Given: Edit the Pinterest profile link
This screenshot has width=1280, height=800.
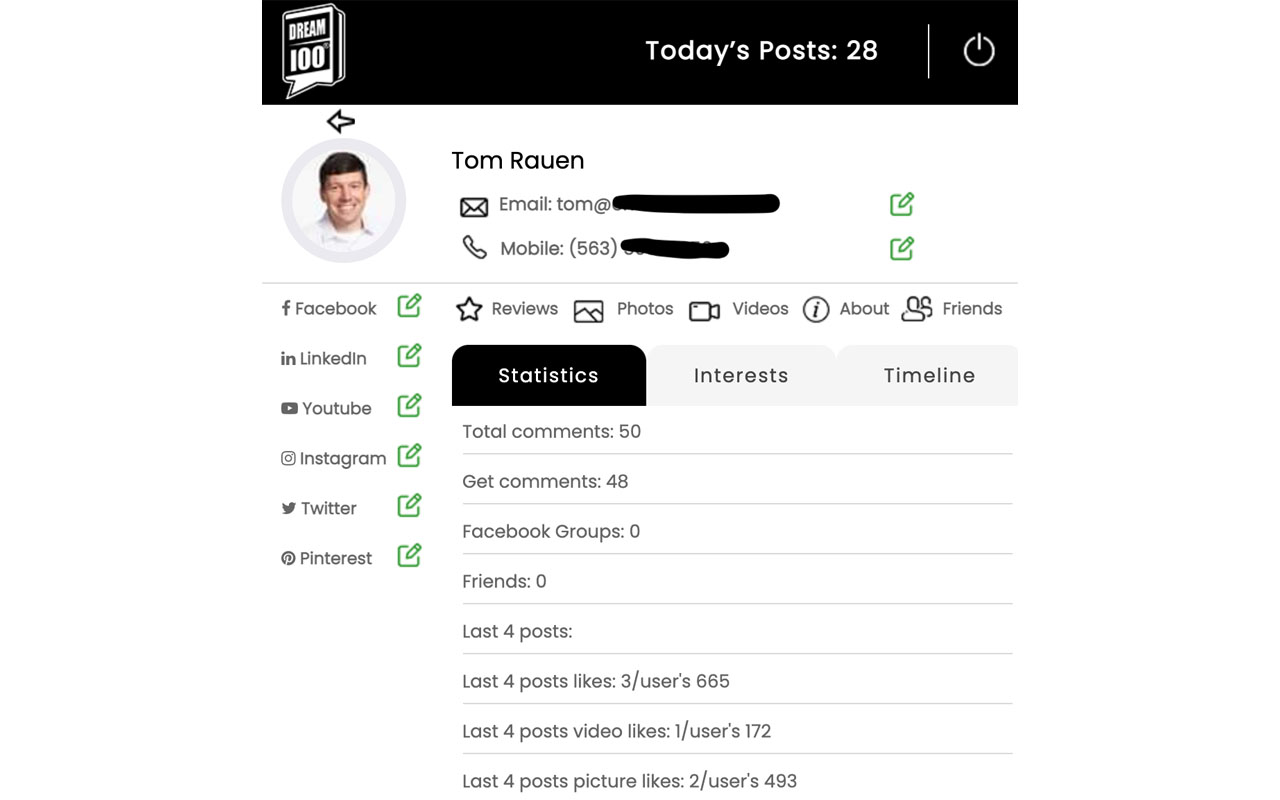Looking at the screenshot, I should pos(409,556).
